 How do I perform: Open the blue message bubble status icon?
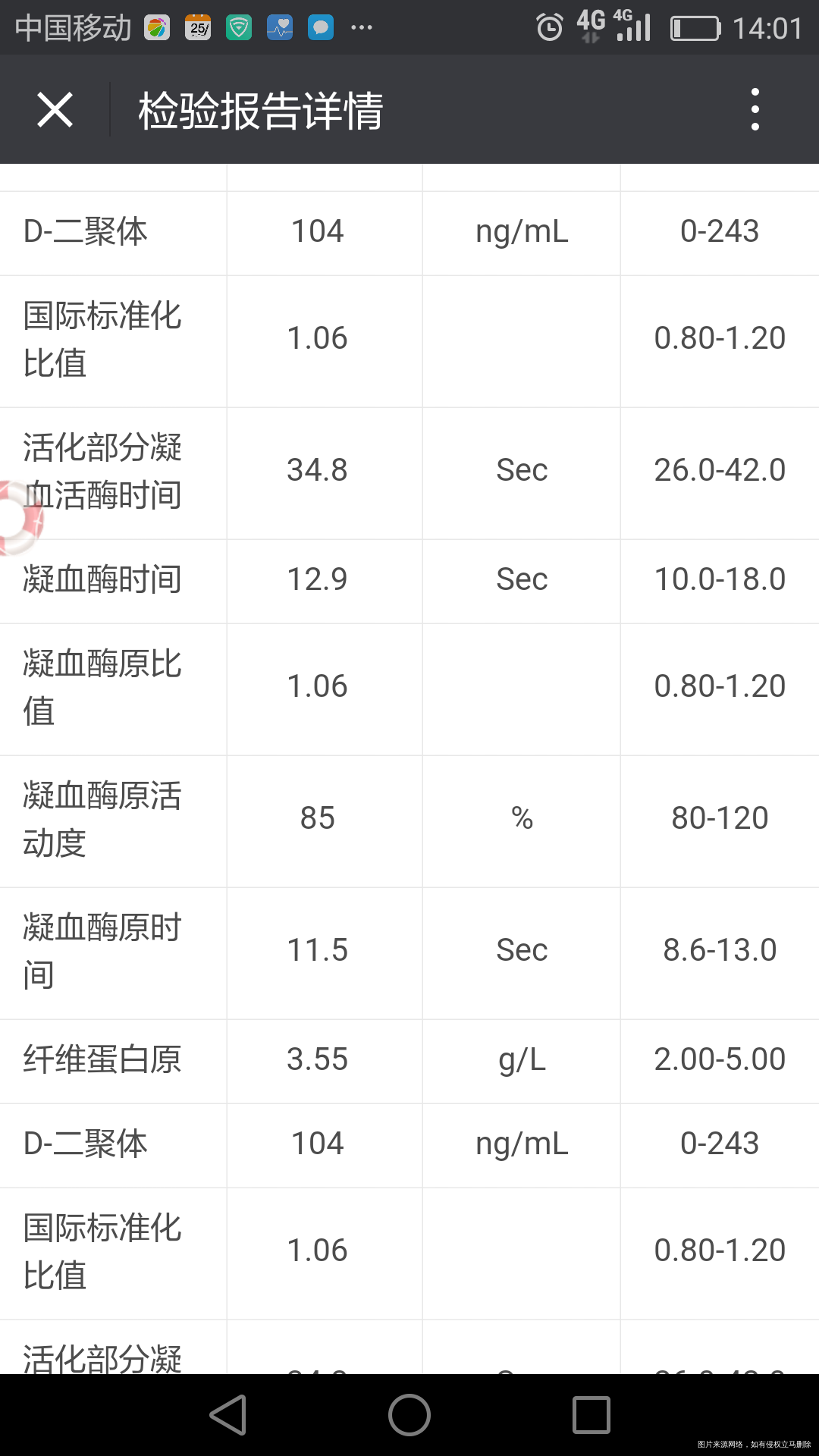(x=322, y=27)
